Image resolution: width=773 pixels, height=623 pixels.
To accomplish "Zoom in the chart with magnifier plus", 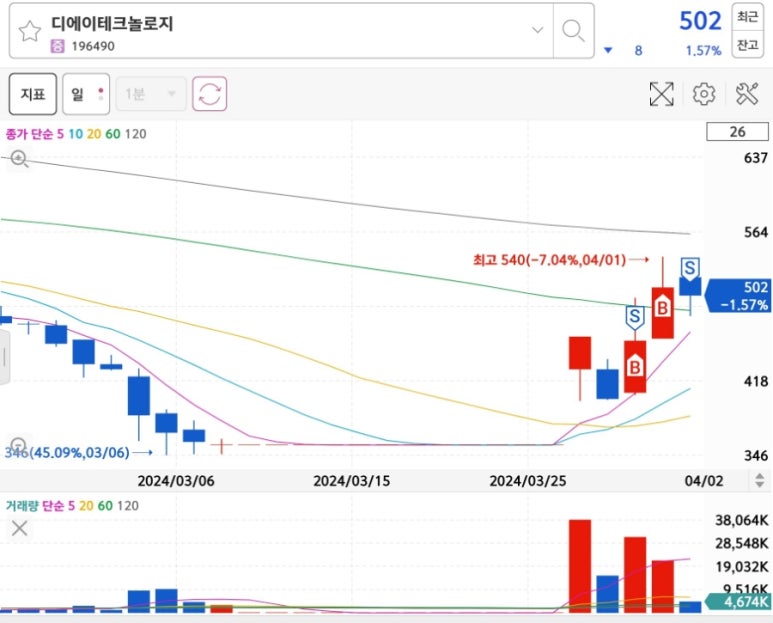I will [18, 158].
